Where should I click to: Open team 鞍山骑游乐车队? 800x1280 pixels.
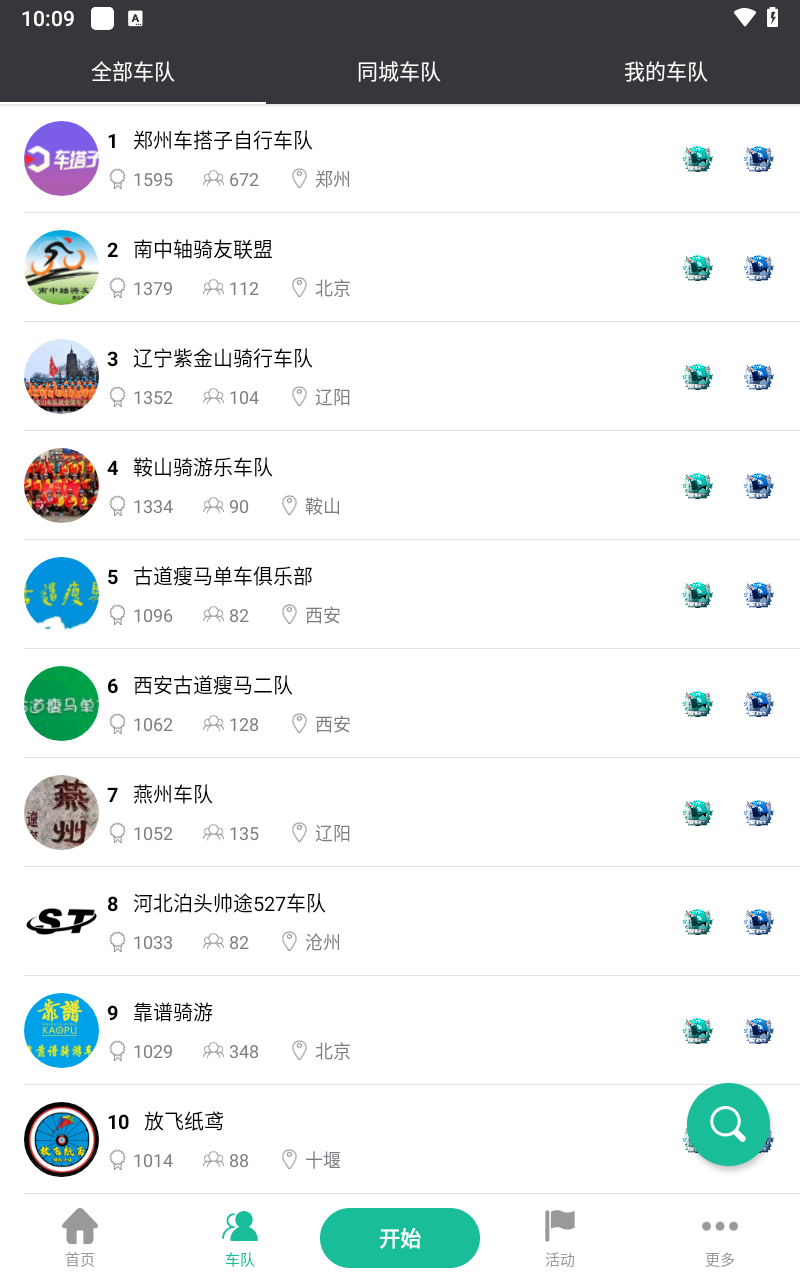203,468
